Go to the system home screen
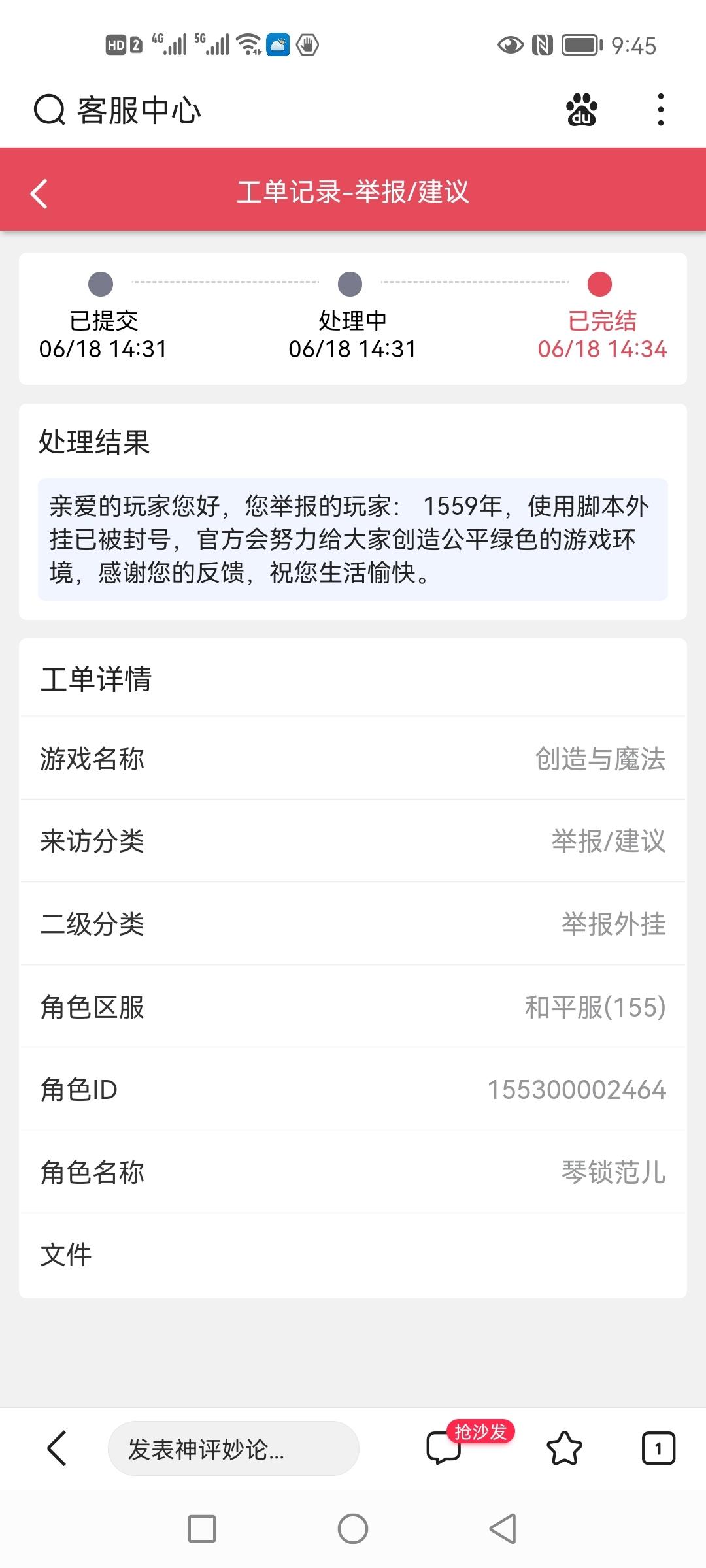Viewport: 706px width, 1568px height. pos(353,1529)
